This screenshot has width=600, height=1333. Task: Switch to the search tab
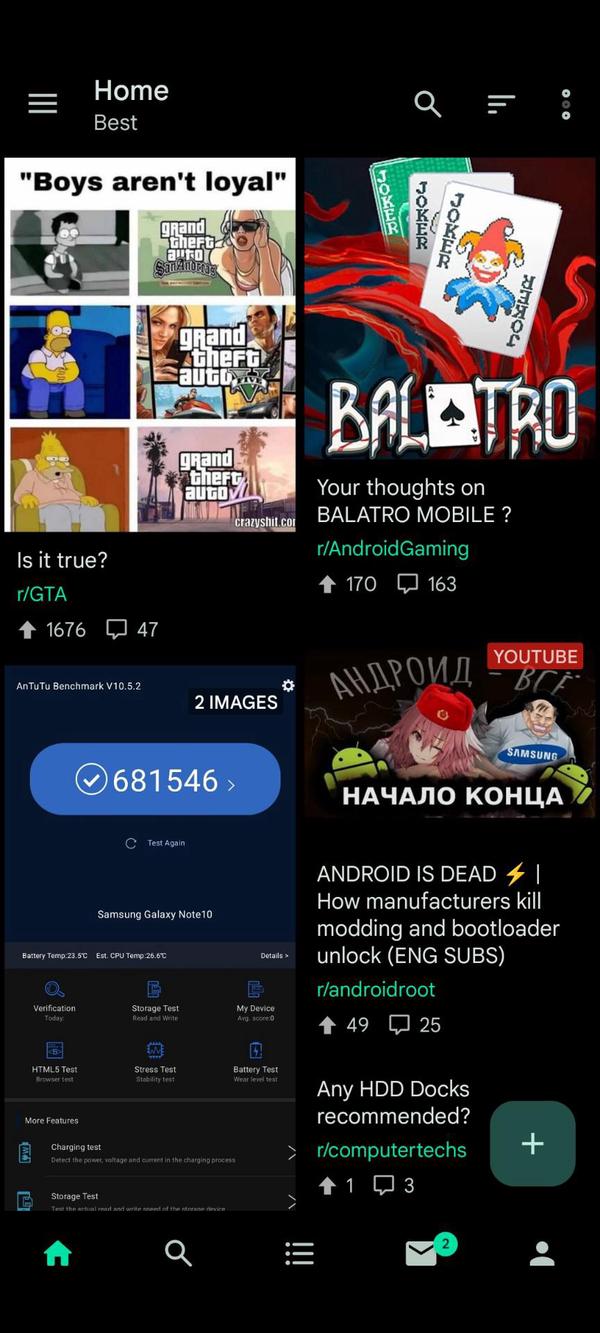[x=178, y=1253]
